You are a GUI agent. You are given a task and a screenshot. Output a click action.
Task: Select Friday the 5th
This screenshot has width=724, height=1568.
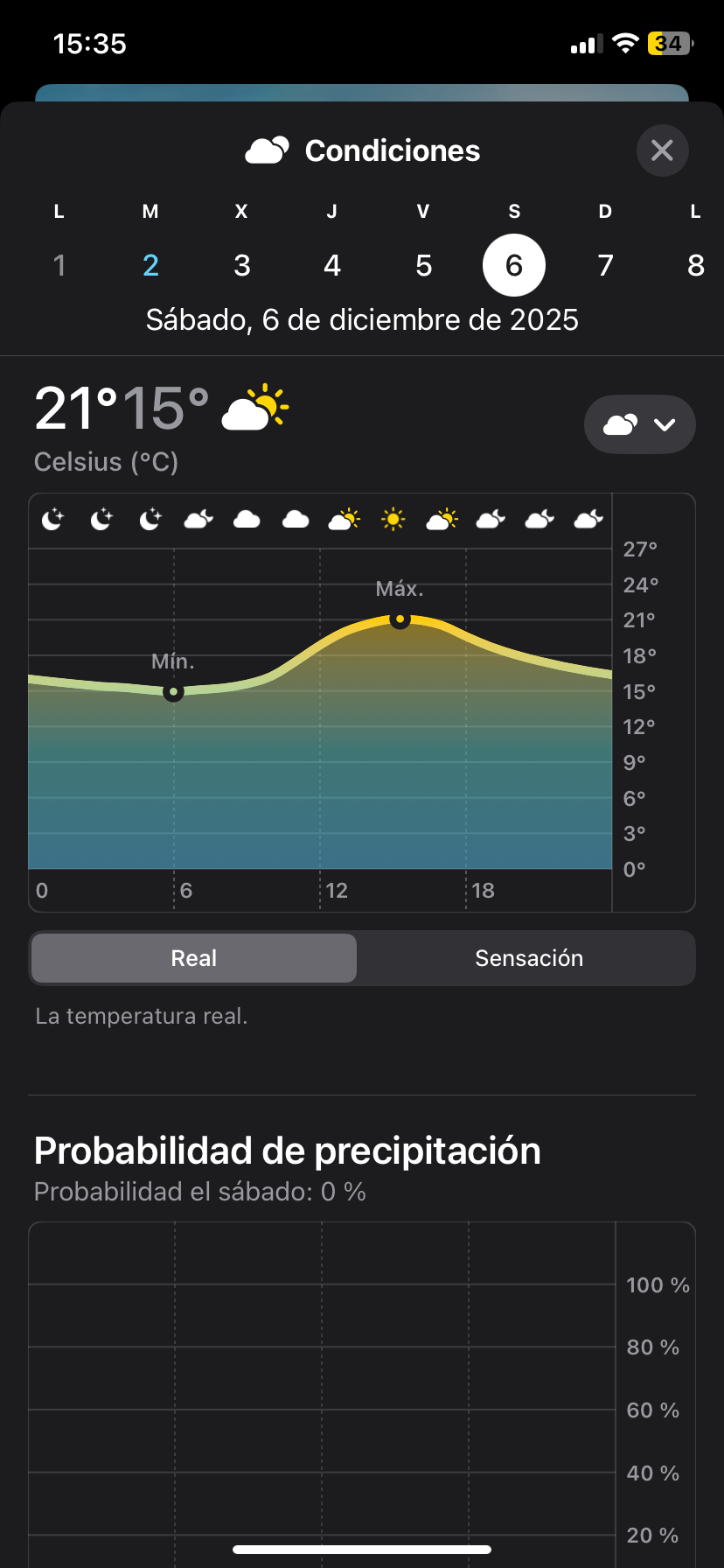point(424,265)
